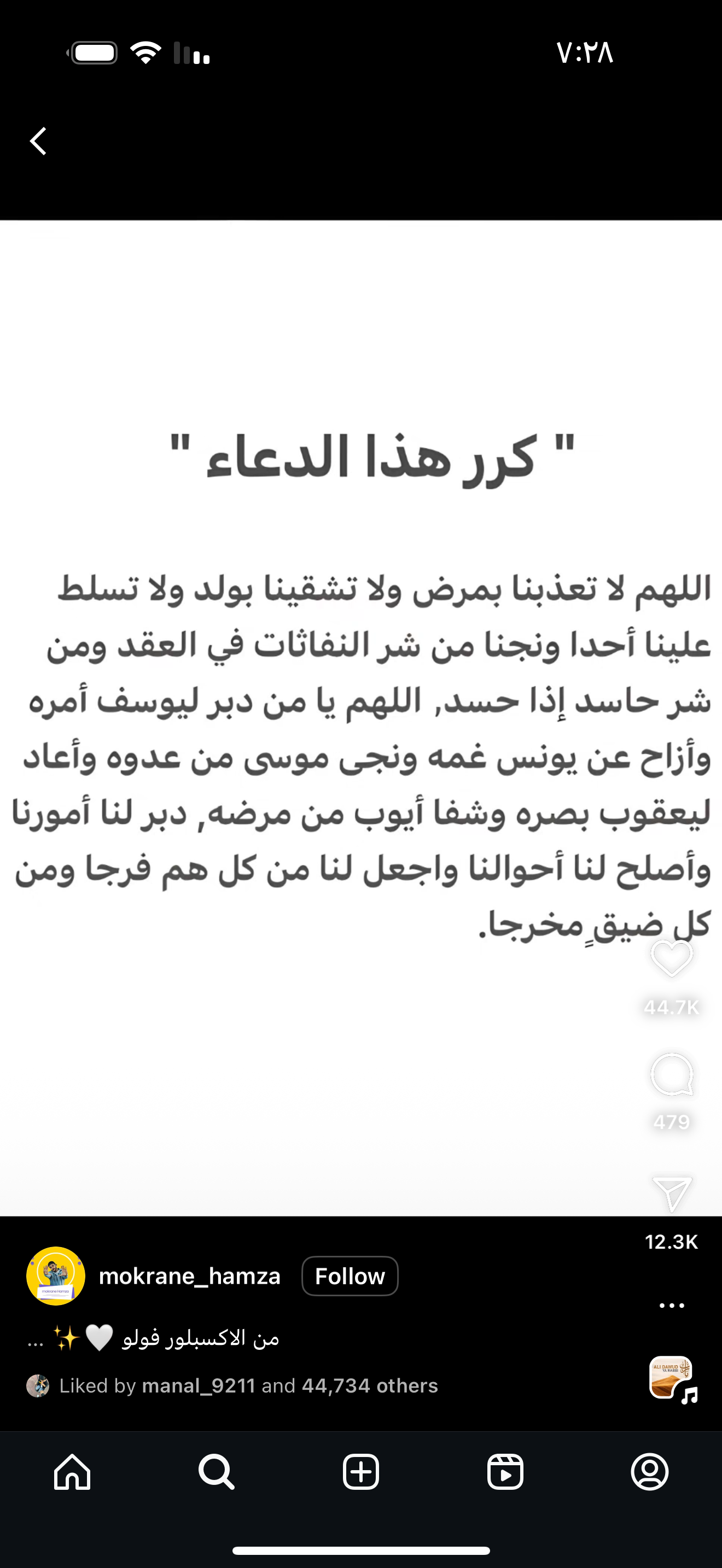Viewport: 722px width, 1568px height.
Task: Like this reel with the heart icon
Action: [672, 959]
